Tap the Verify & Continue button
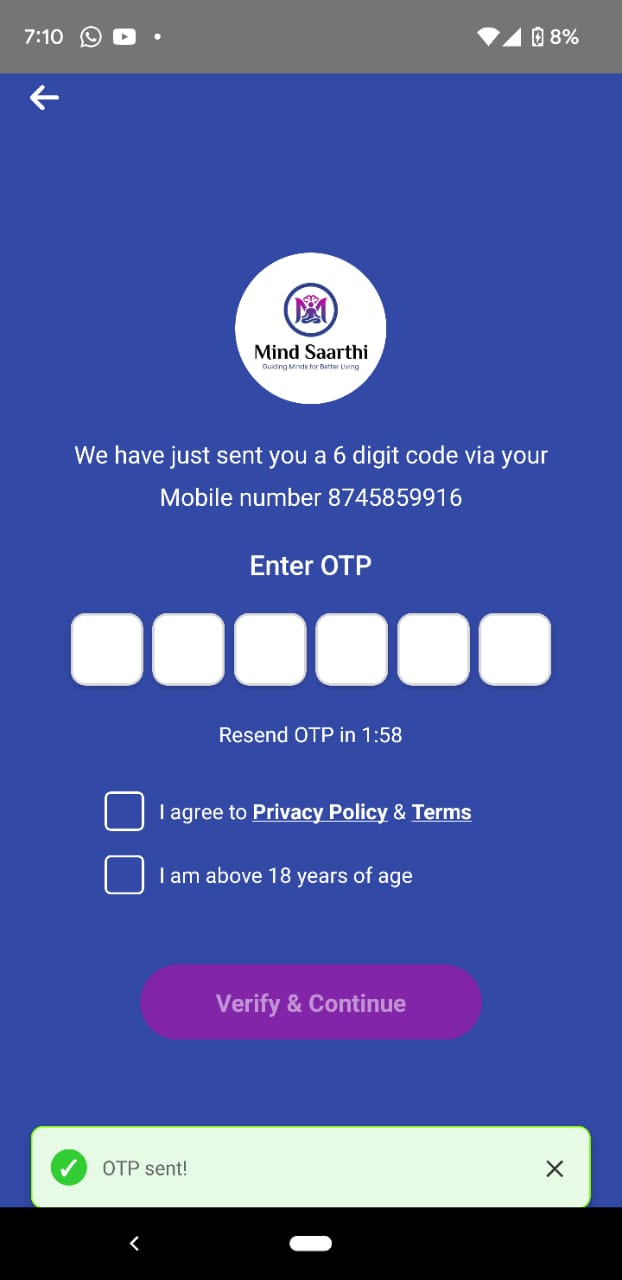The height and width of the screenshot is (1280, 622). click(x=311, y=1002)
